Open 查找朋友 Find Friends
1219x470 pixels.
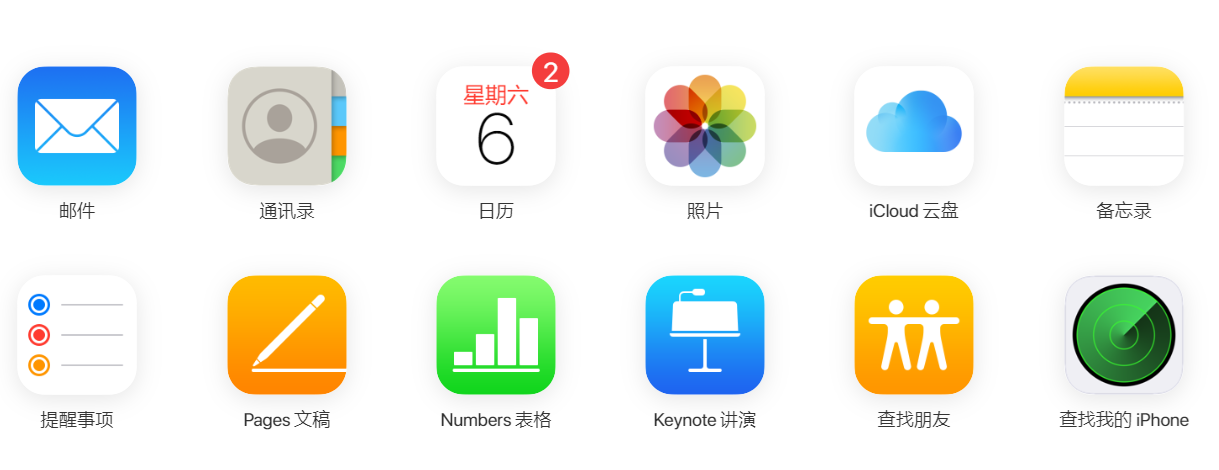tap(914, 335)
